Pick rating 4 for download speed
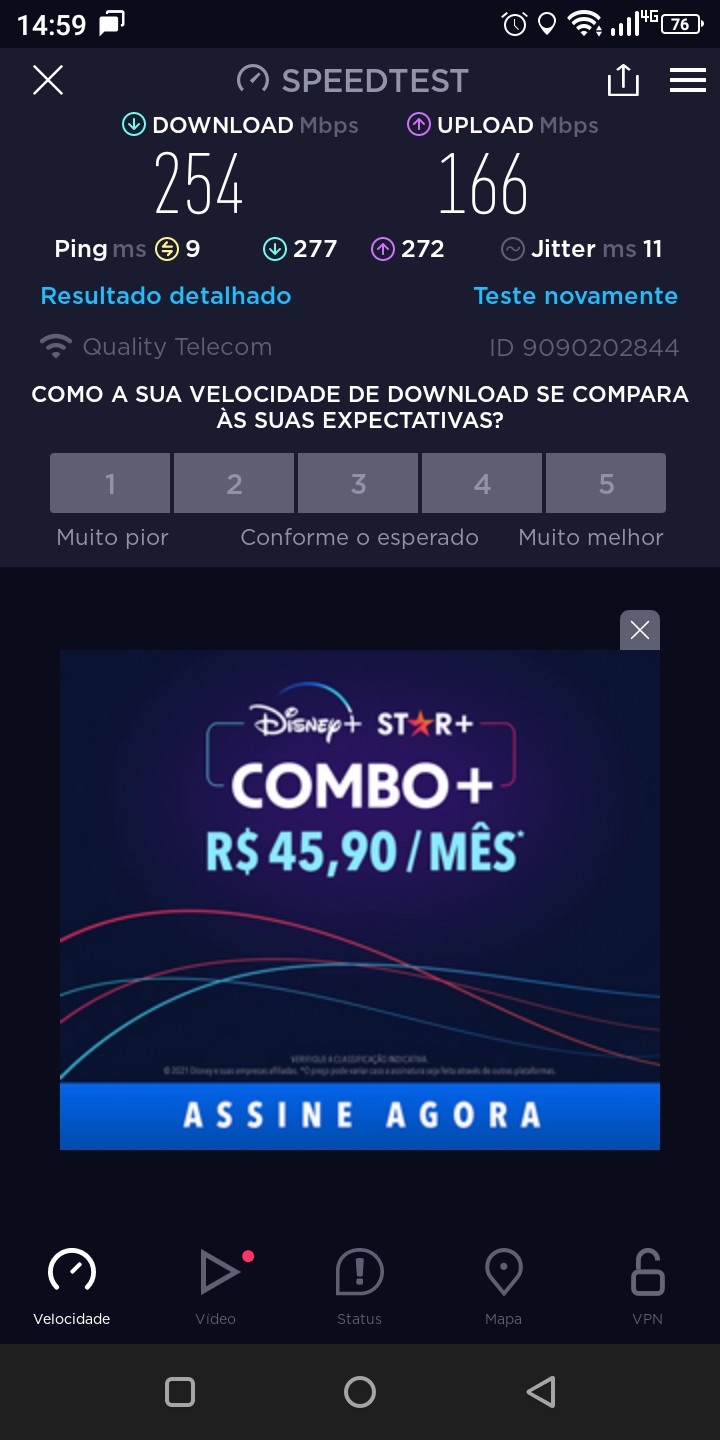Viewport: 720px width, 1440px height. 482,483
